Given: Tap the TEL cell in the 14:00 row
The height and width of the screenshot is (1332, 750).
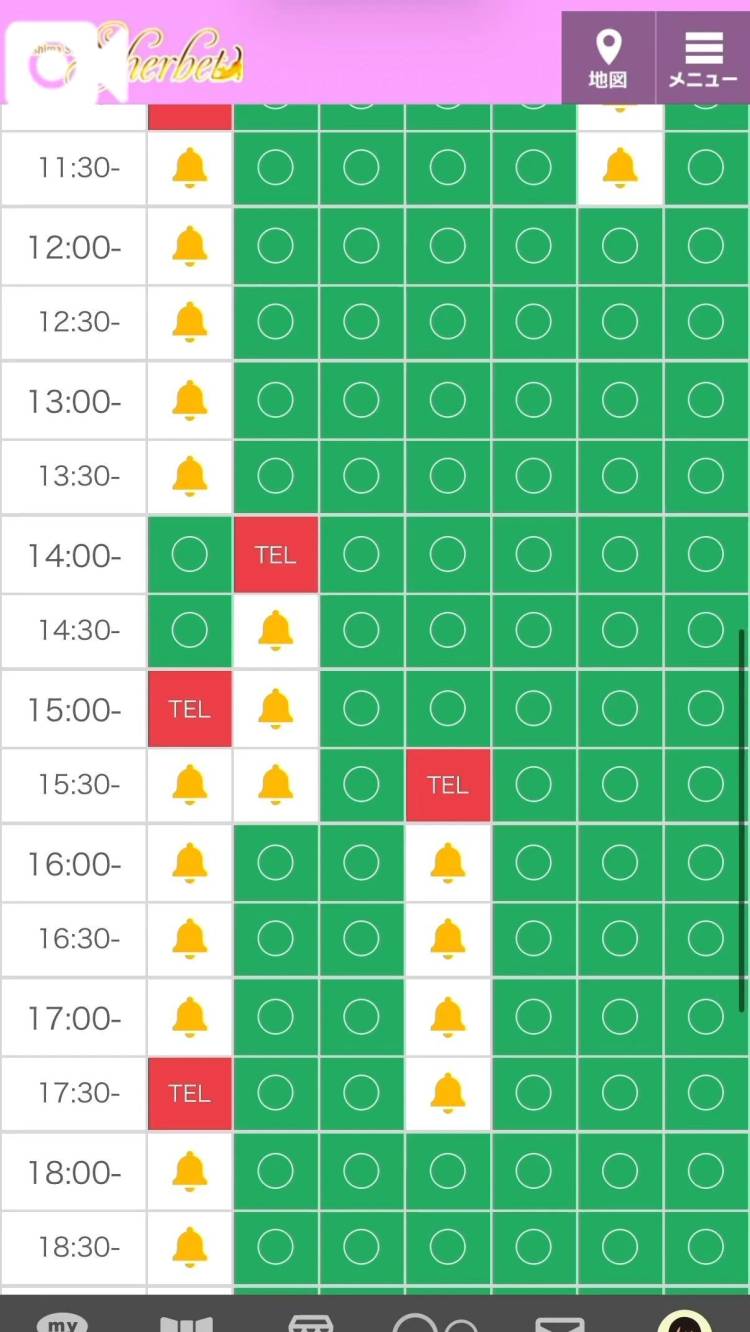Looking at the screenshot, I should pyautogui.click(x=276, y=555).
